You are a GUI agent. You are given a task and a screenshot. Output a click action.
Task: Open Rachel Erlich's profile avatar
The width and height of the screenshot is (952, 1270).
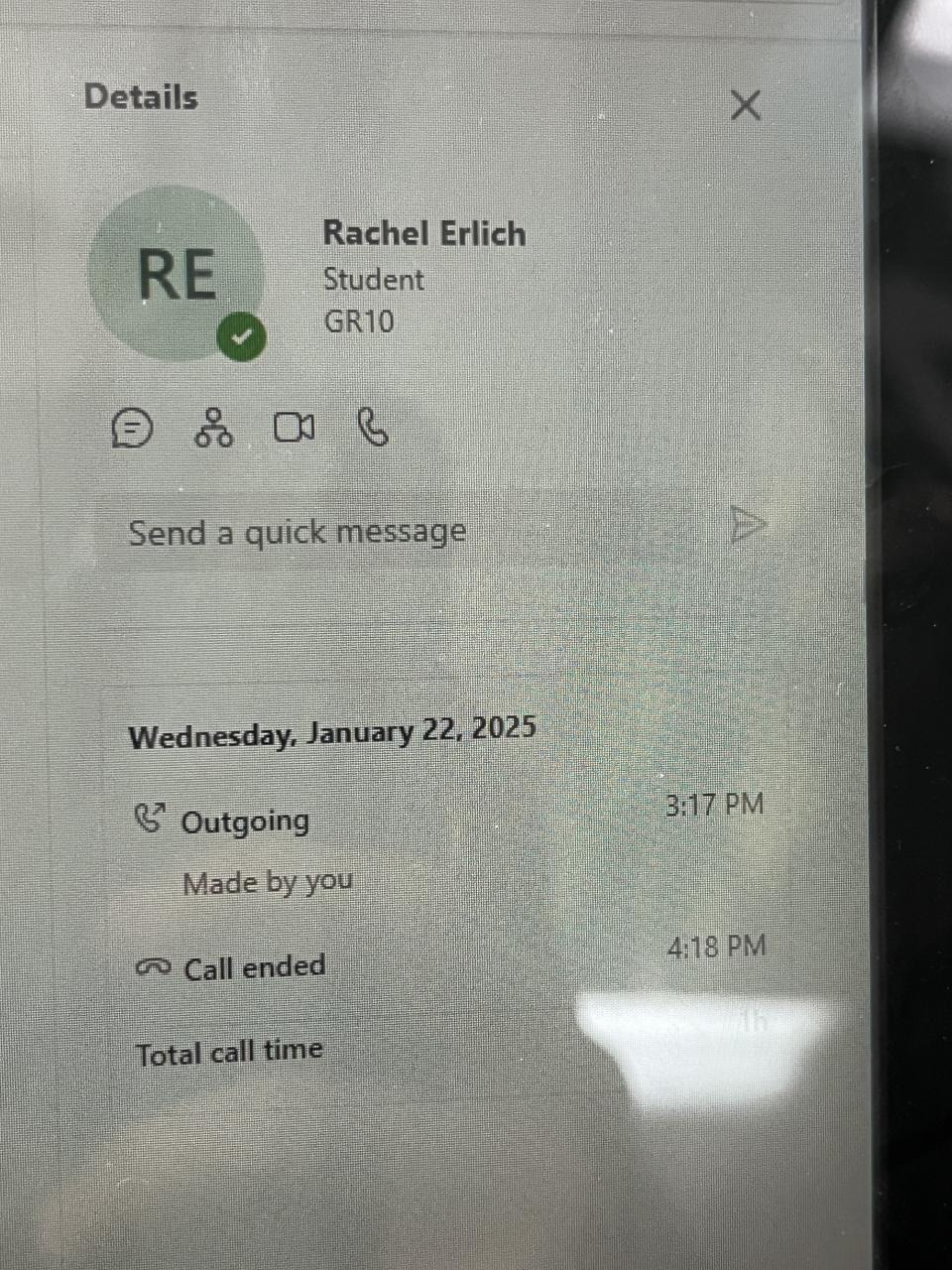177,274
